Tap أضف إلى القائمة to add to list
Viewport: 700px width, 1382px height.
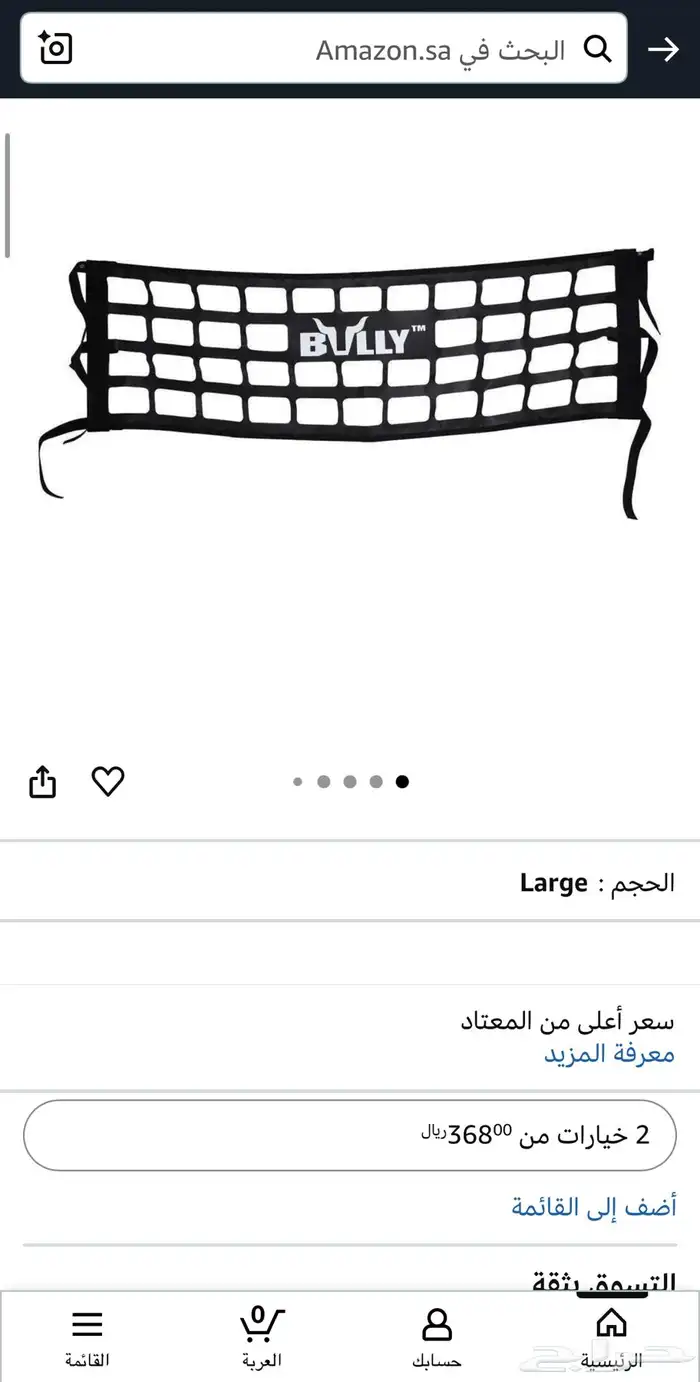pos(594,1207)
